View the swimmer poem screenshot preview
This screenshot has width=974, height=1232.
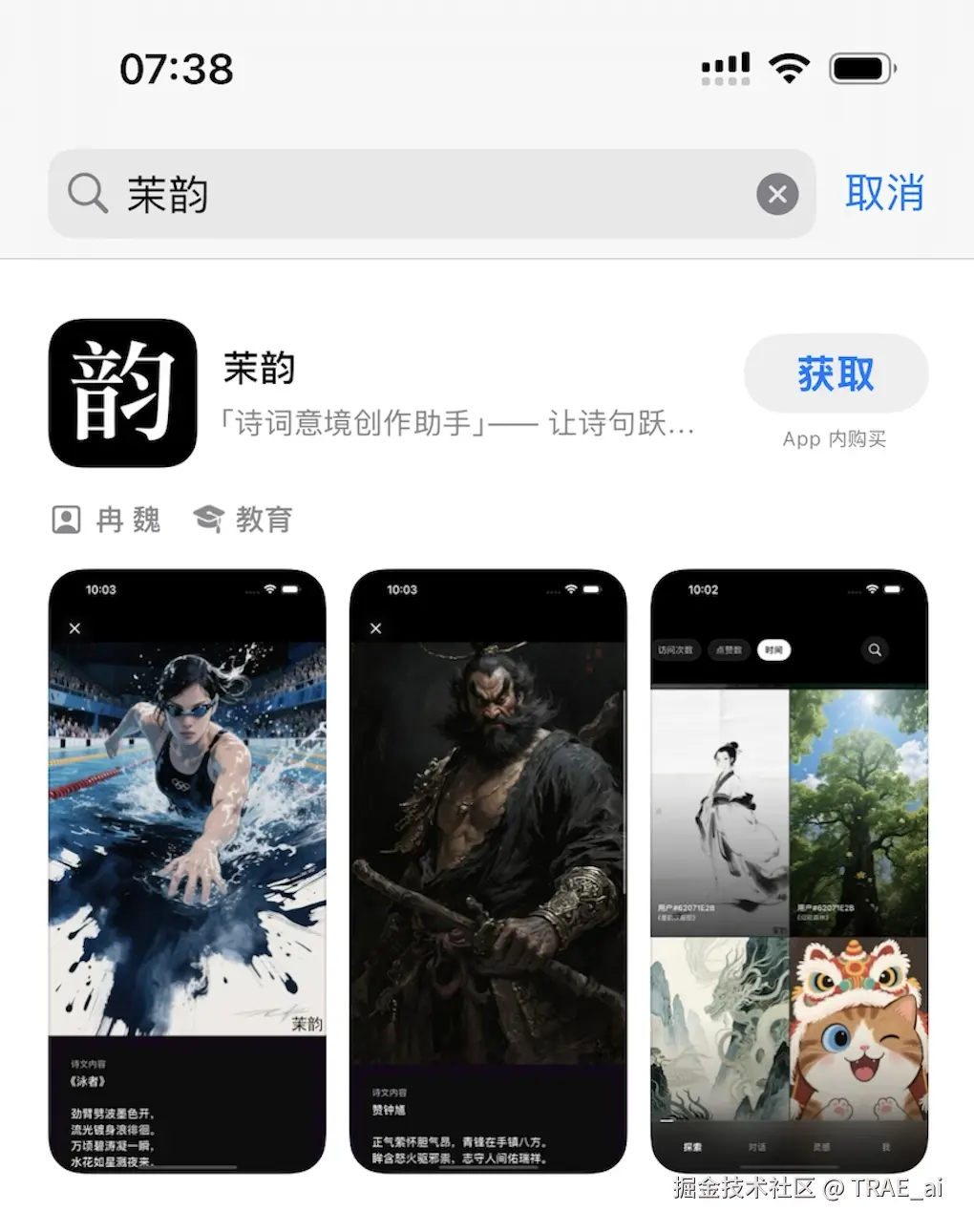(x=187, y=869)
